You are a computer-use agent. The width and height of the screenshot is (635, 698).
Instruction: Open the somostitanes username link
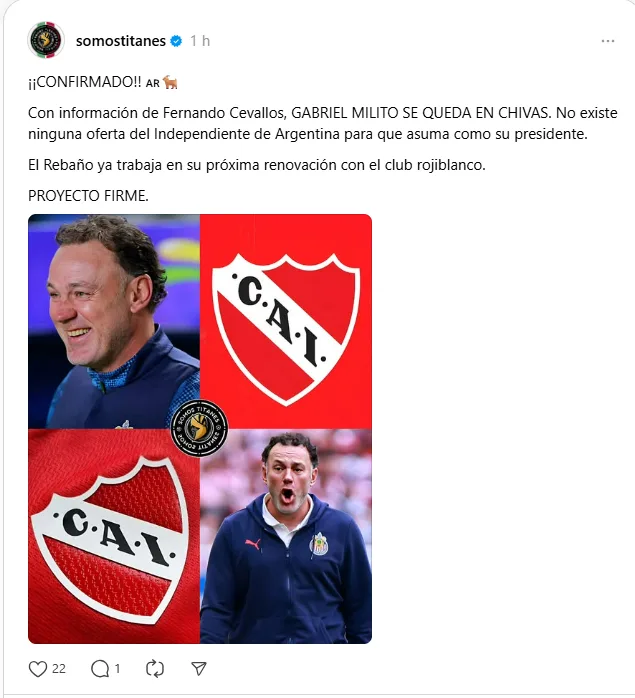[121, 41]
